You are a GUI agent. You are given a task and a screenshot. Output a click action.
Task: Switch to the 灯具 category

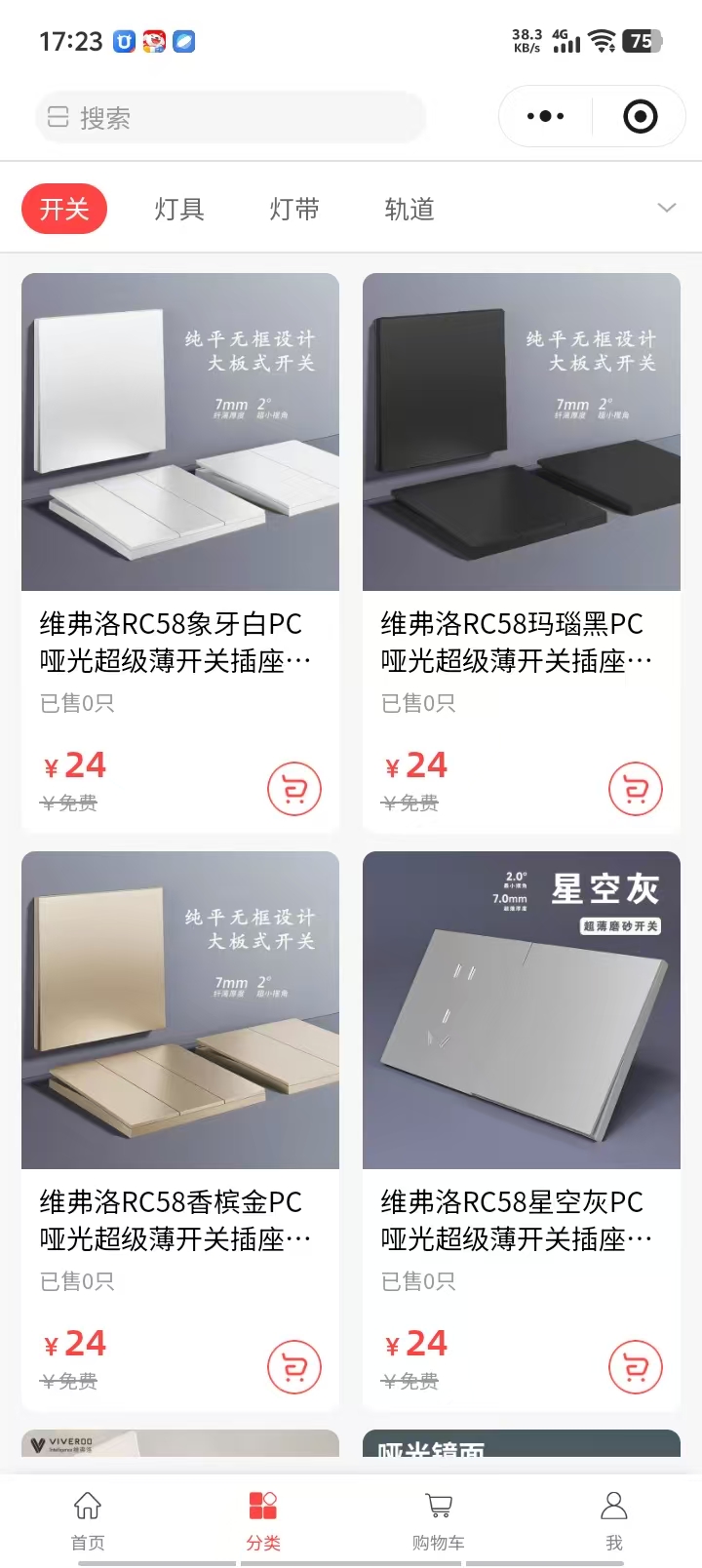[179, 209]
